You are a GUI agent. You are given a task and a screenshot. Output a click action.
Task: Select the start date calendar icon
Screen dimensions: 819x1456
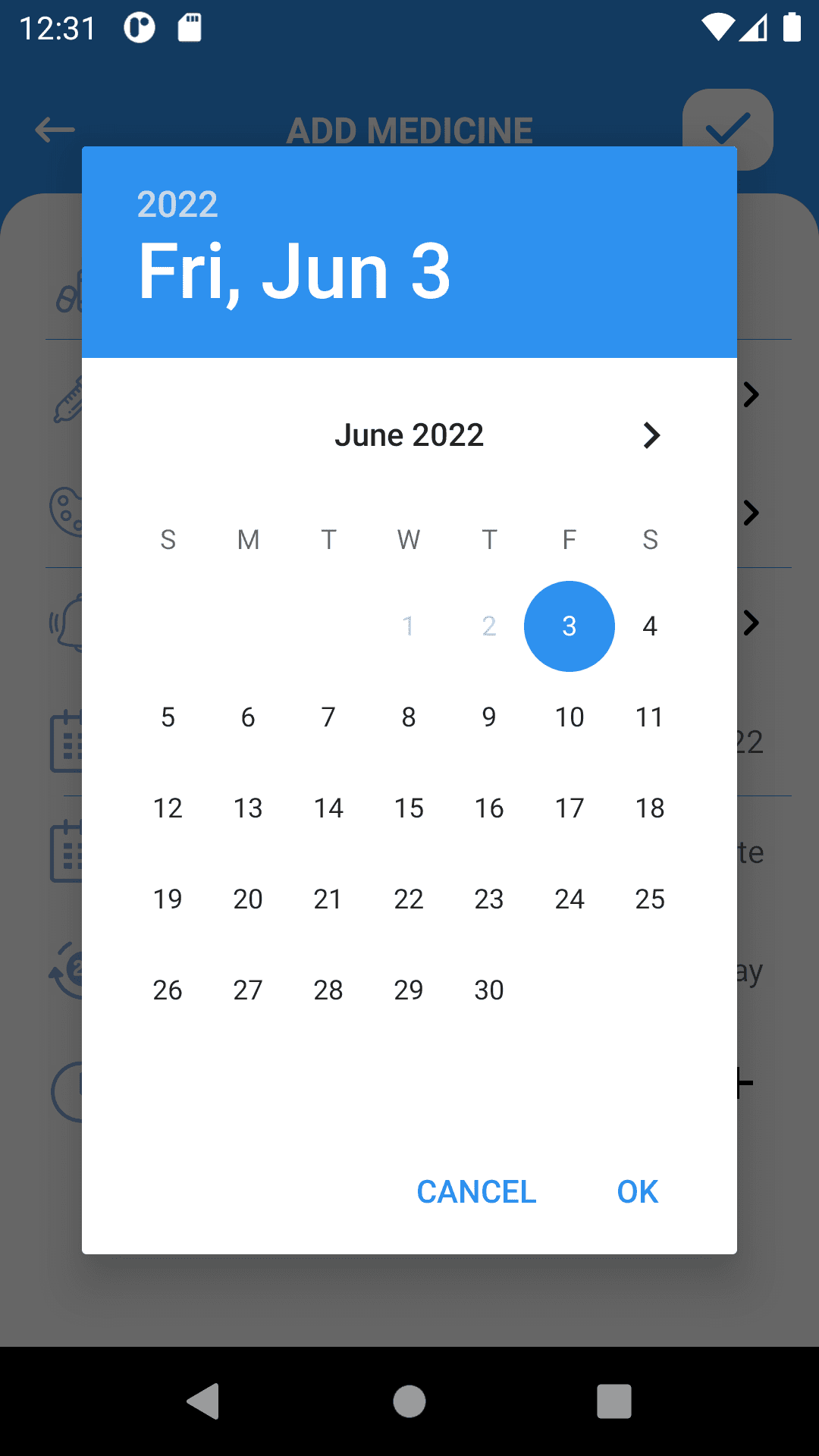click(x=68, y=742)
